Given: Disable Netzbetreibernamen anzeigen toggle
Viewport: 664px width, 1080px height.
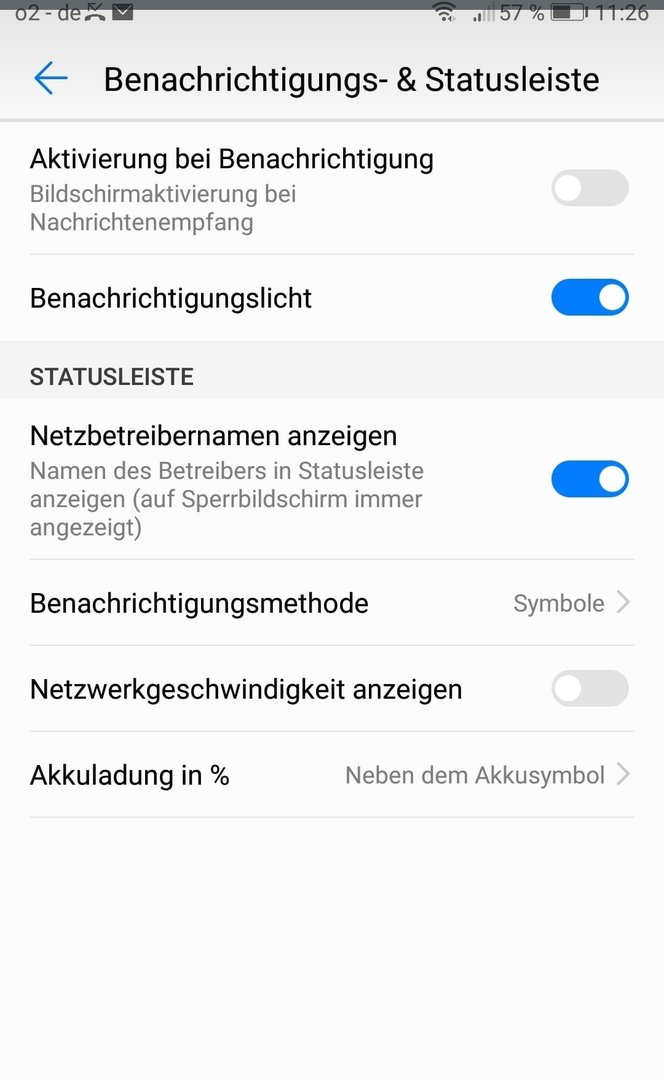Looking at the screenshot, I should [x=590, y=479].
